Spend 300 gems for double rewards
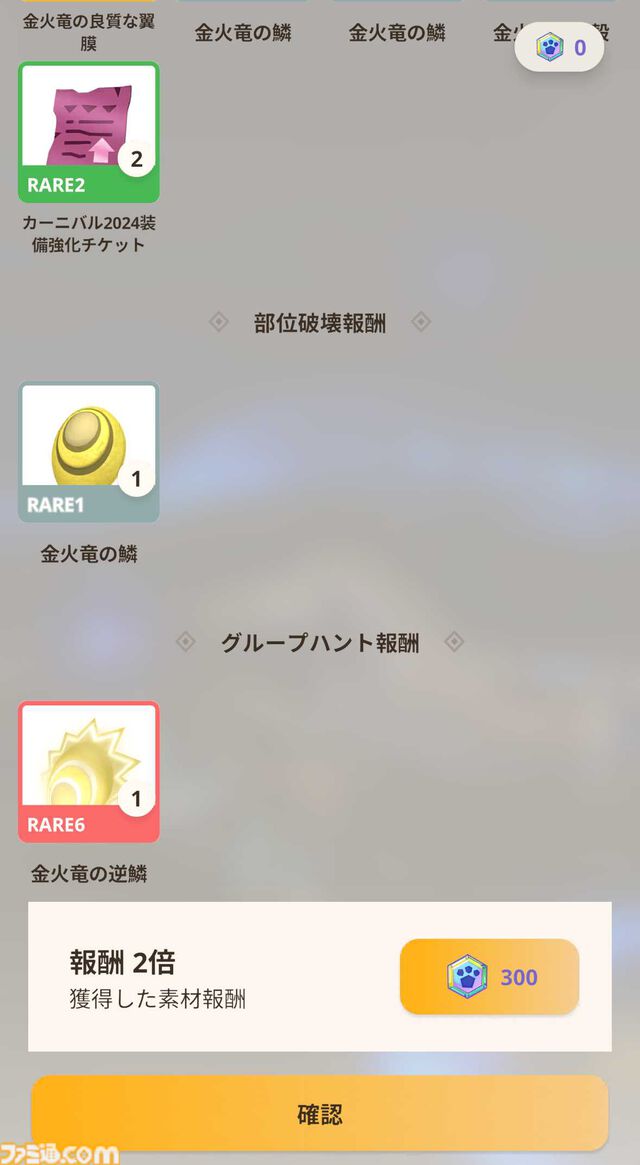Viewport: 640px width, 1165px height. tap(489, 977)
